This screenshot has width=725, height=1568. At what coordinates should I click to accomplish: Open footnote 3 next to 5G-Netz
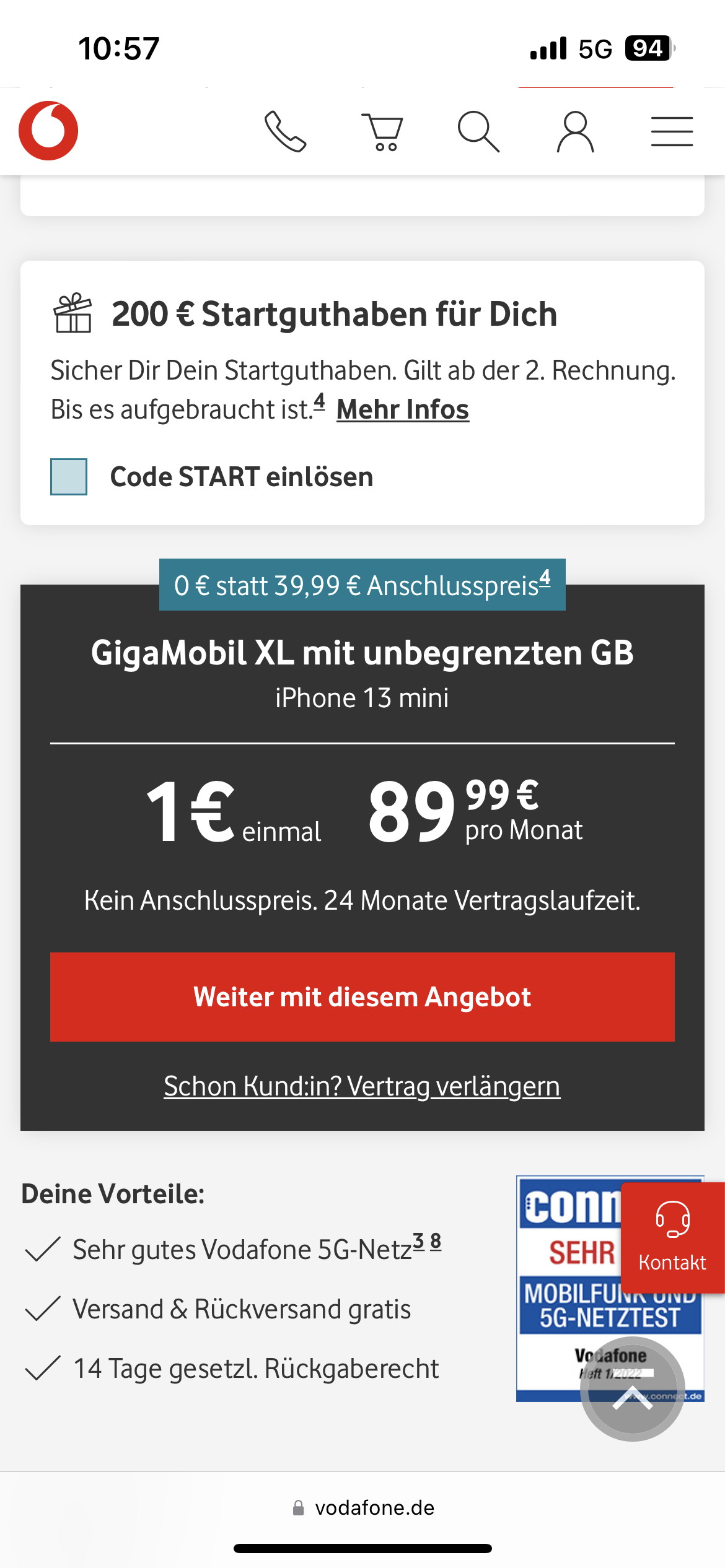[419, 1240]
